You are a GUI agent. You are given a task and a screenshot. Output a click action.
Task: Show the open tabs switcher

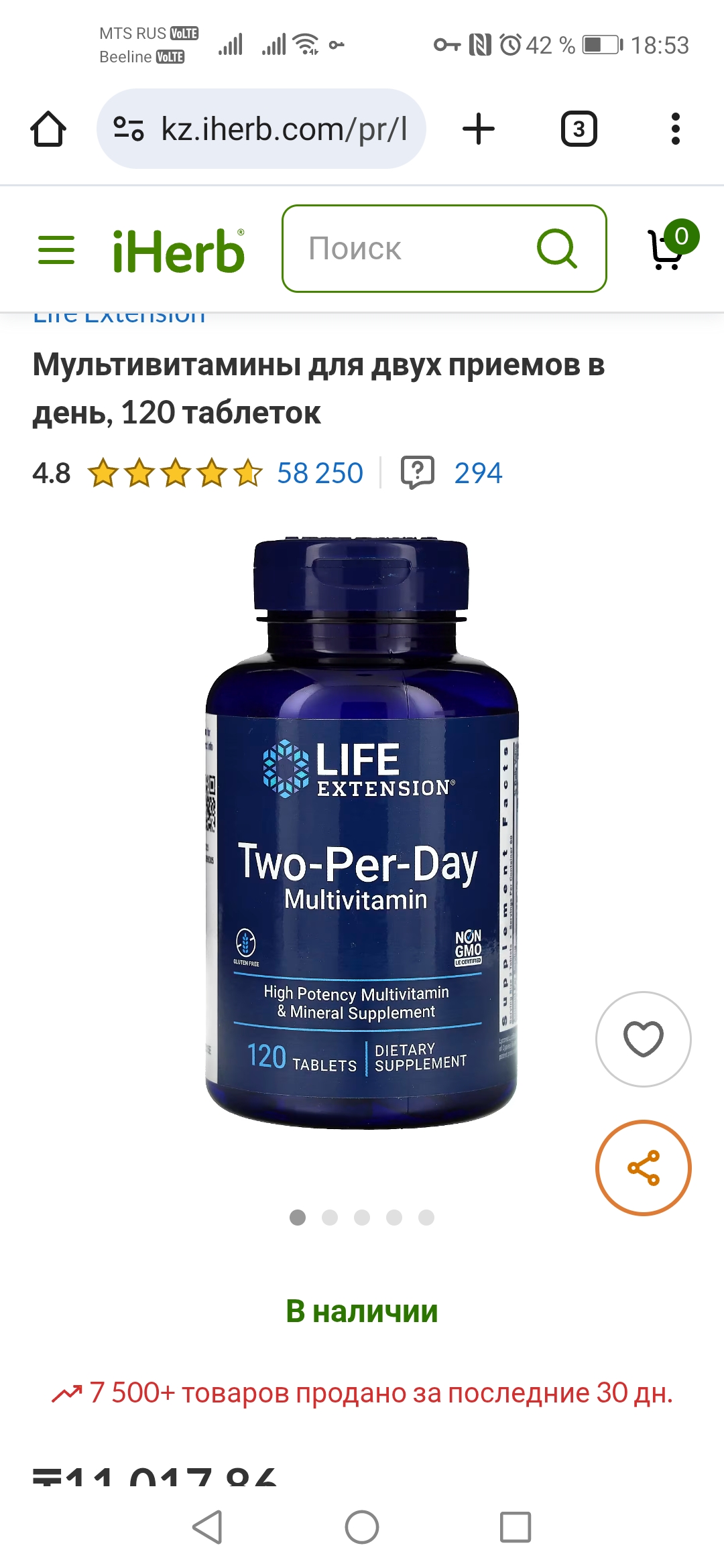coord(579,129)
